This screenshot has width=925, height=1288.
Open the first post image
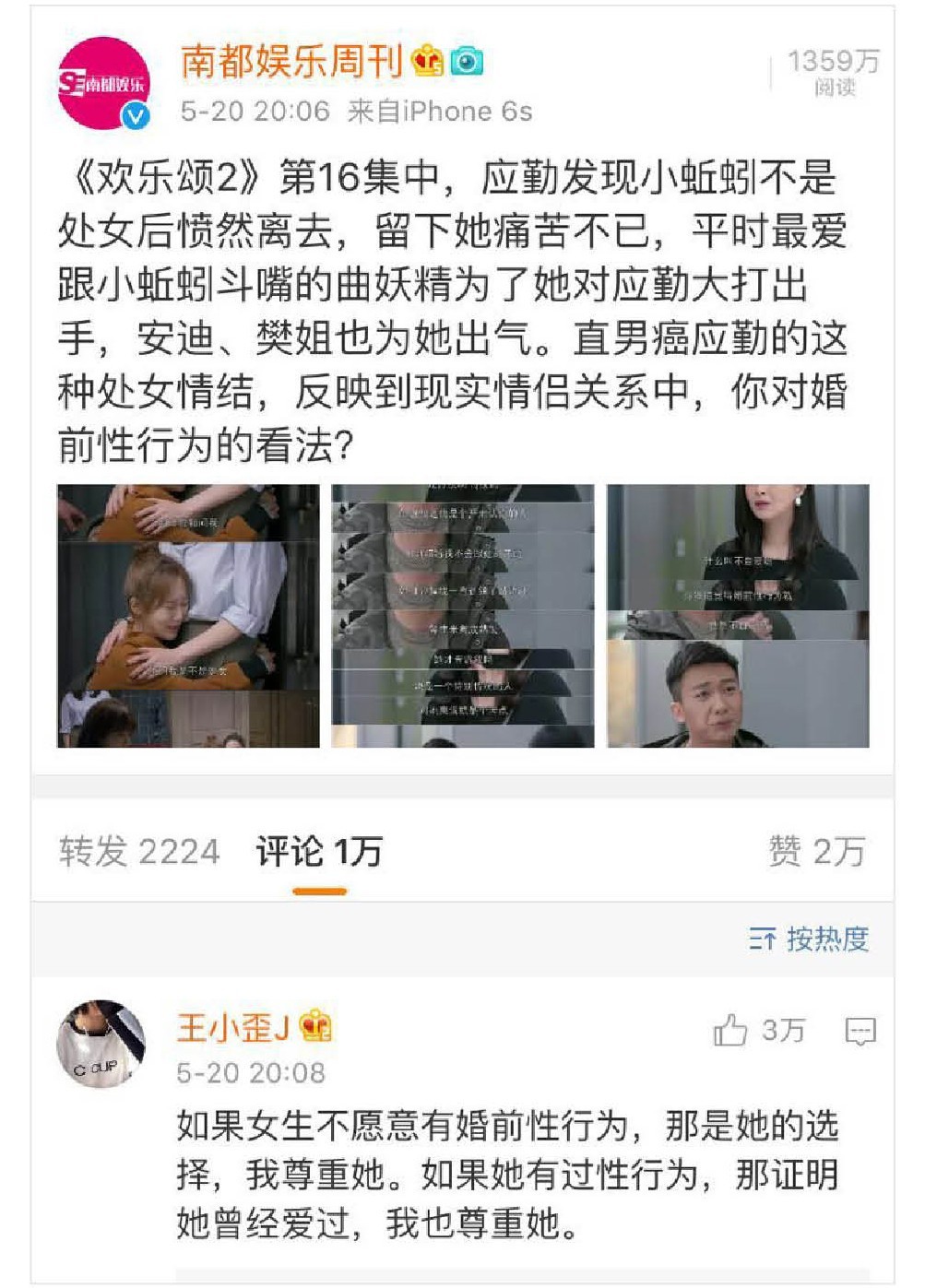(188, 615)
